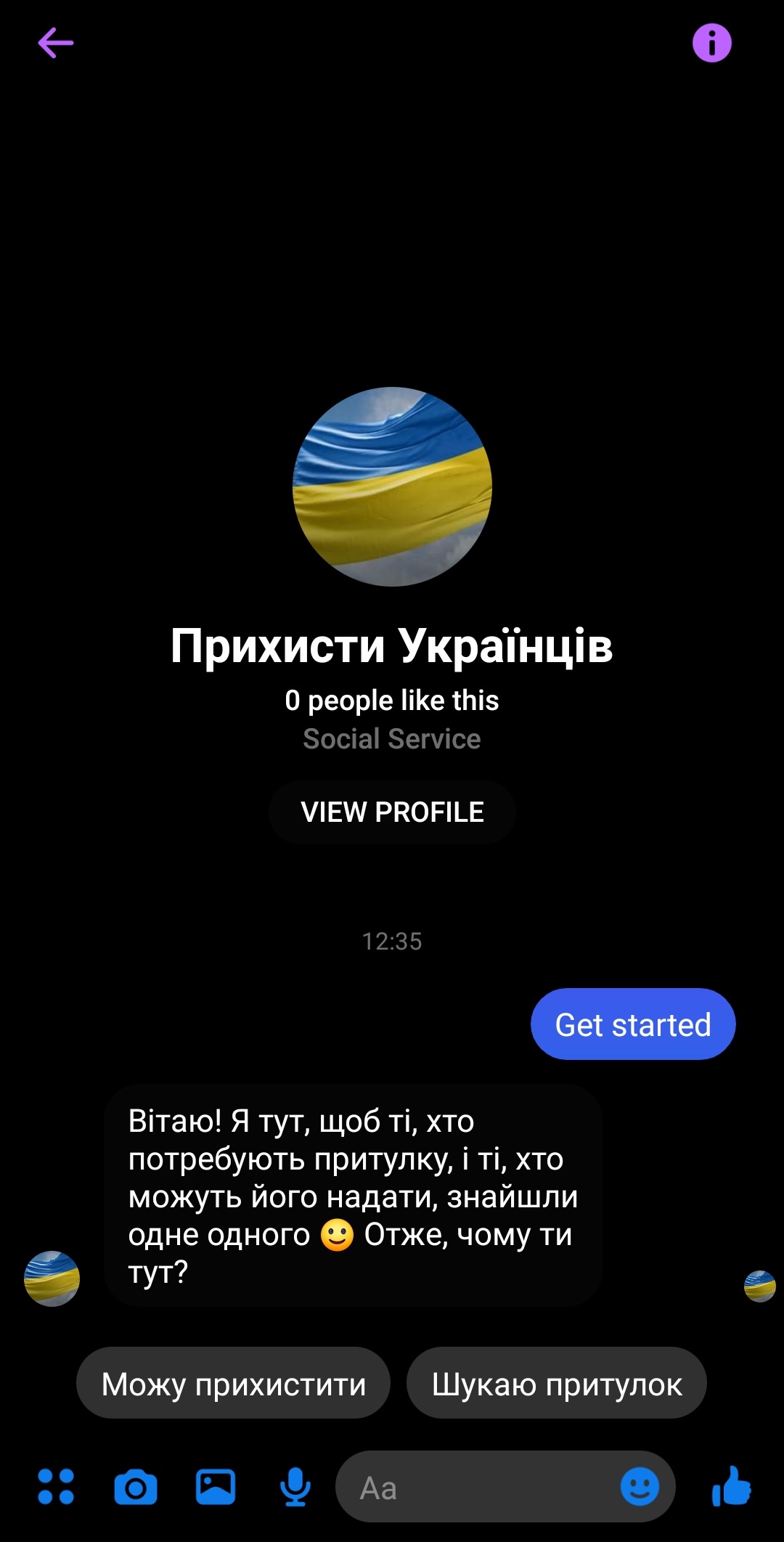Select the Шукаю притулок quick reply
Image resolution: width=784 pixels, height=1542 pixels.
[556, 1384]
